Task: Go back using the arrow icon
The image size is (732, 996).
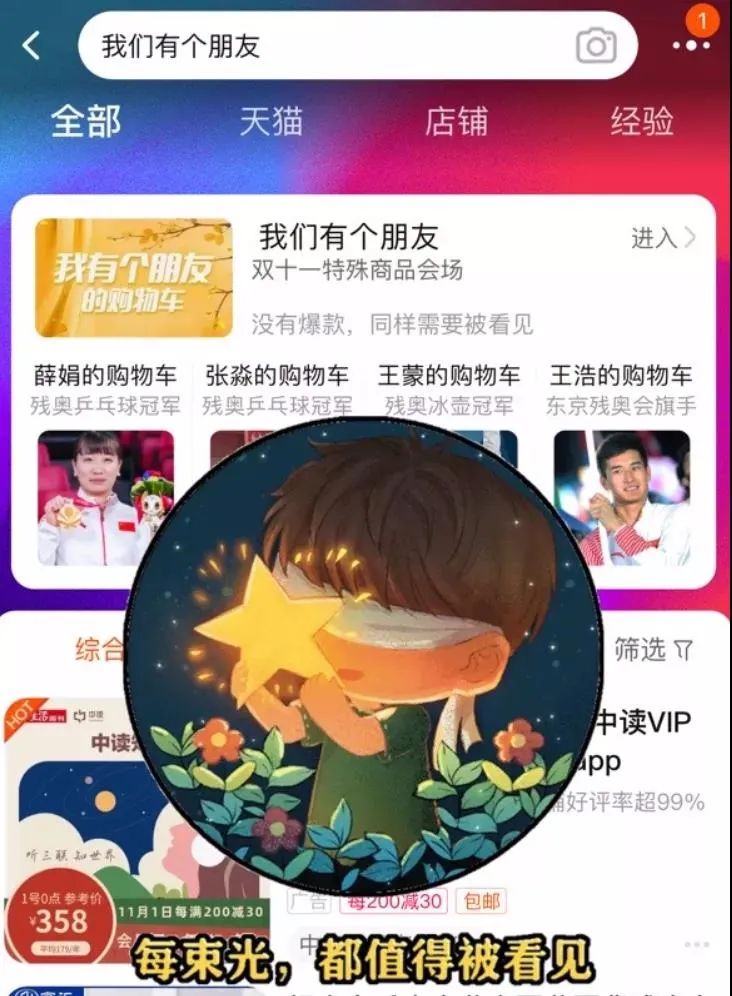Action: (32, 45)
